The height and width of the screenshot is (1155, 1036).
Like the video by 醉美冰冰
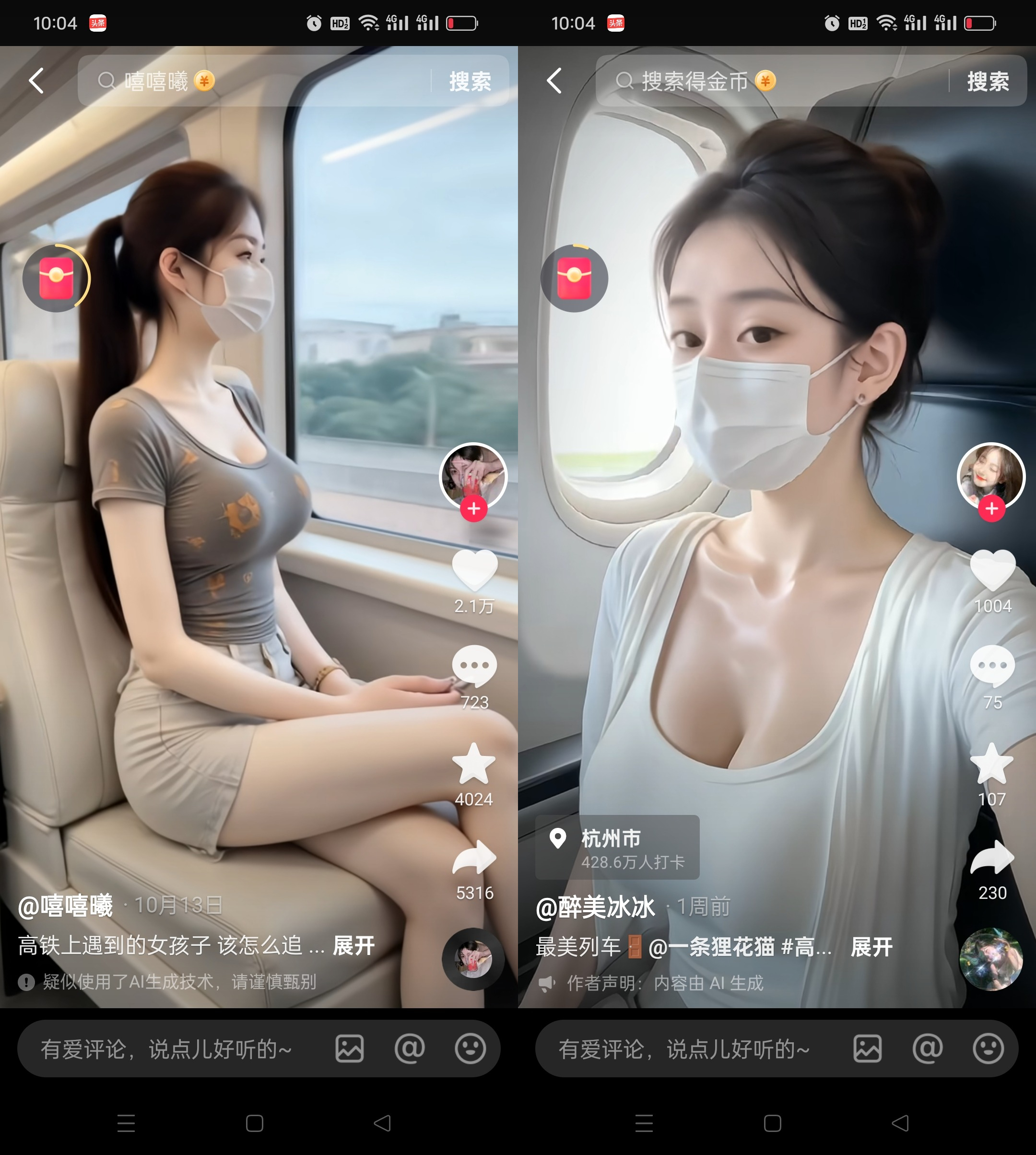coord(992,570)
